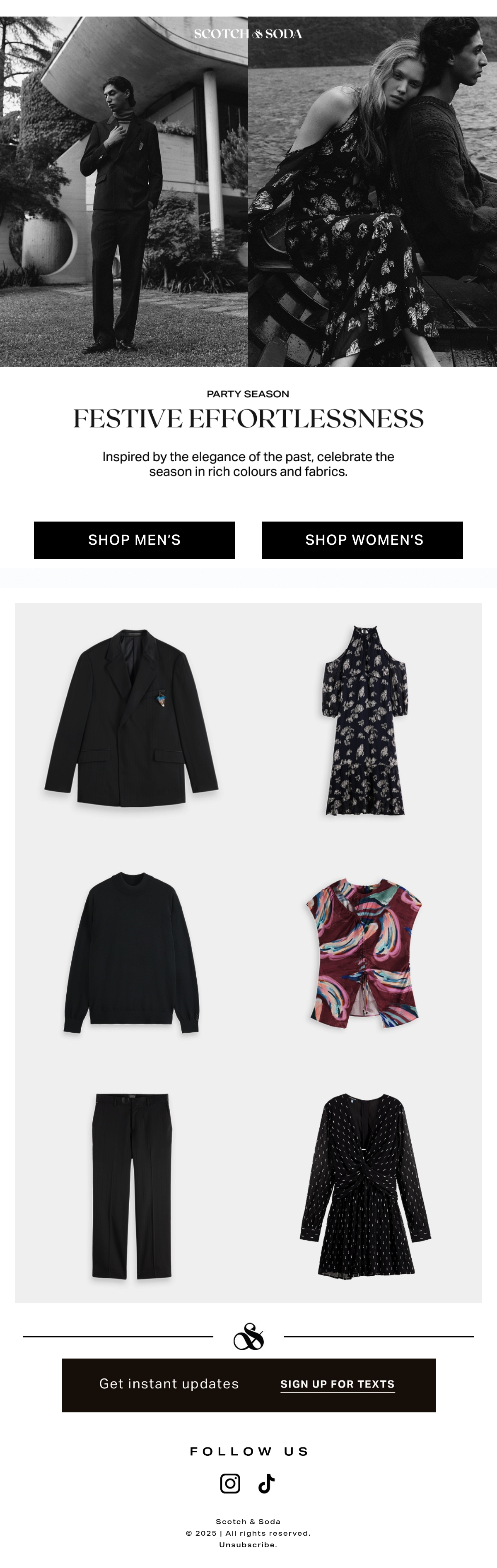Image resolution: width=497 pixels, height=1568 pixels.
Task: Tap the Unsubscribe link
Action: click(248, 1545)
